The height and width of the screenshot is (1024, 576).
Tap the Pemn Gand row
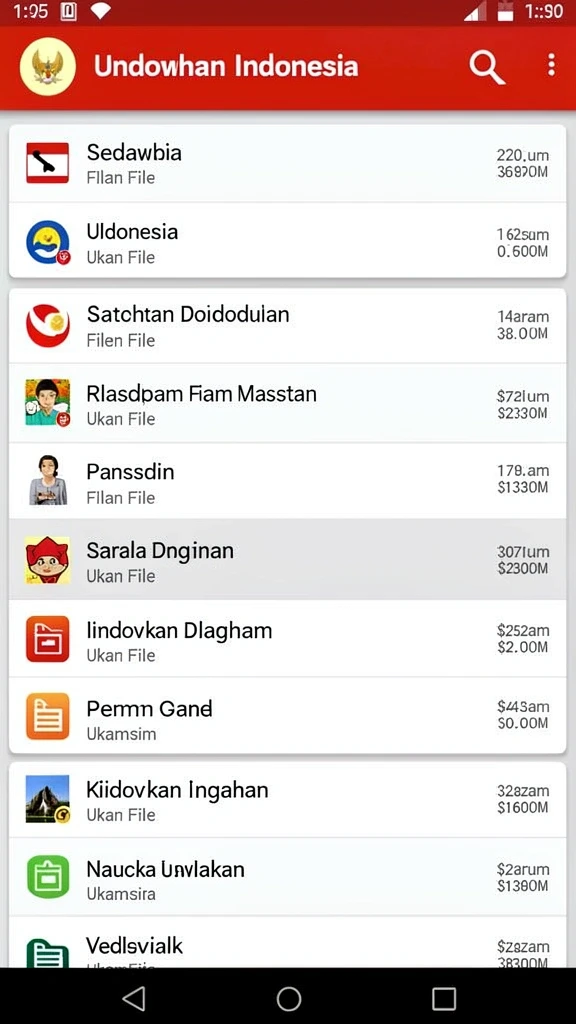coord(287,716)
